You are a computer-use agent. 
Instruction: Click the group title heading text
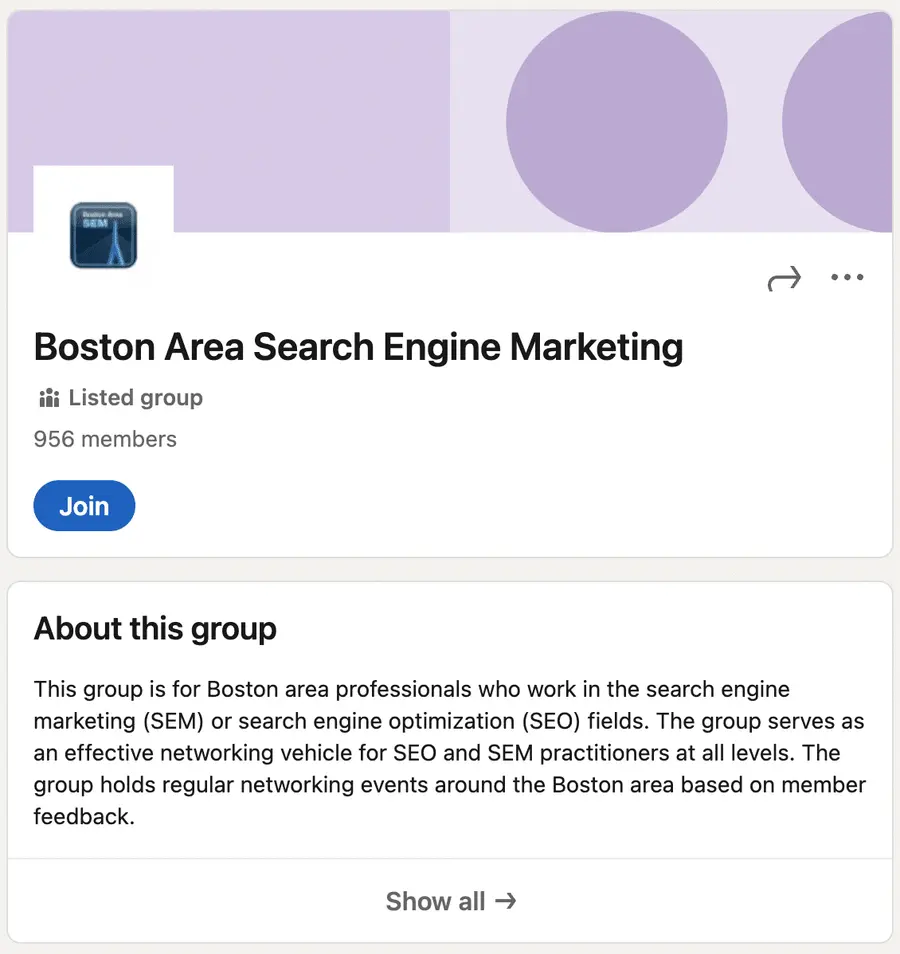pos(357,347)
